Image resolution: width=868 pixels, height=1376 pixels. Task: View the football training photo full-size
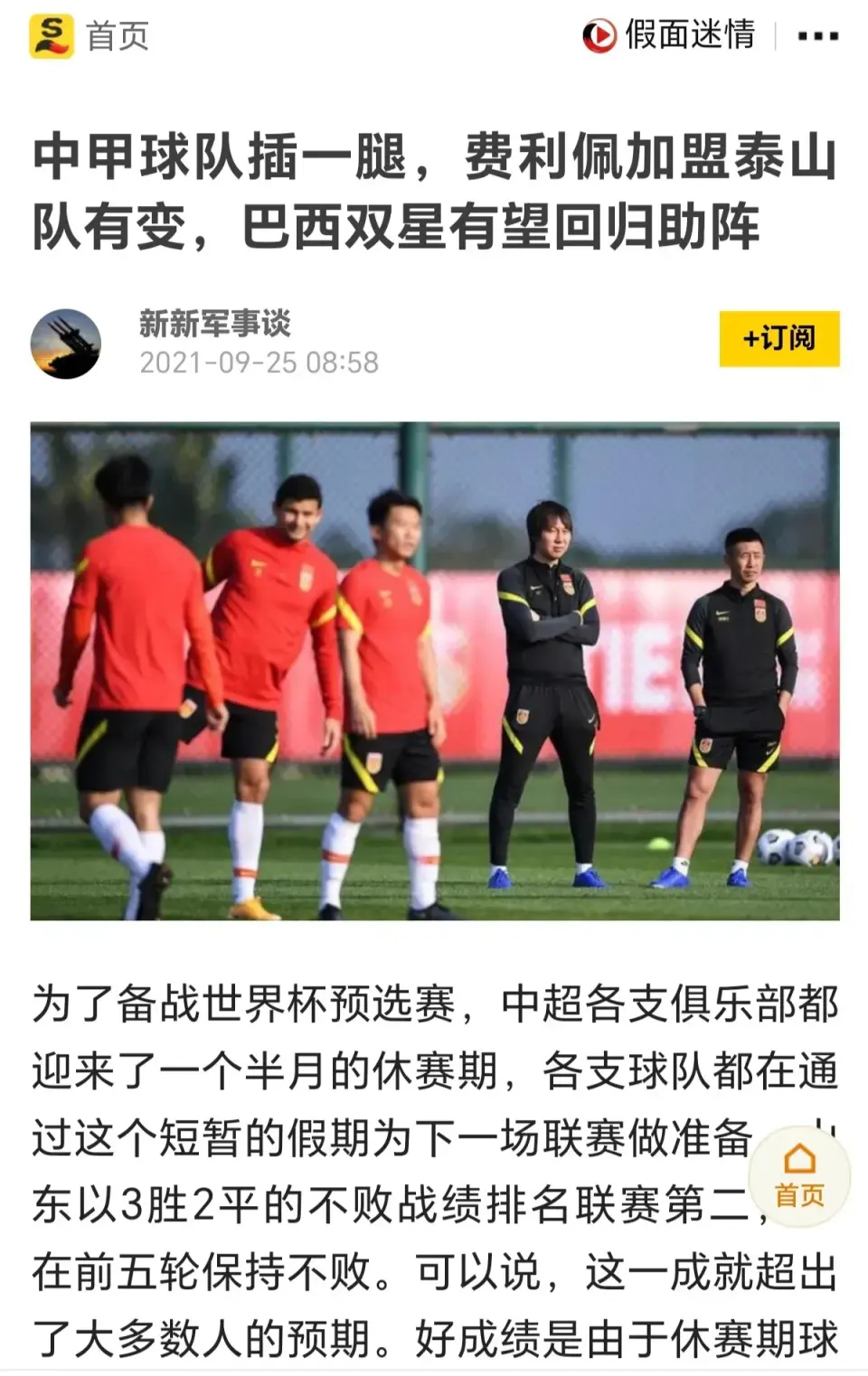click(435, 671)
